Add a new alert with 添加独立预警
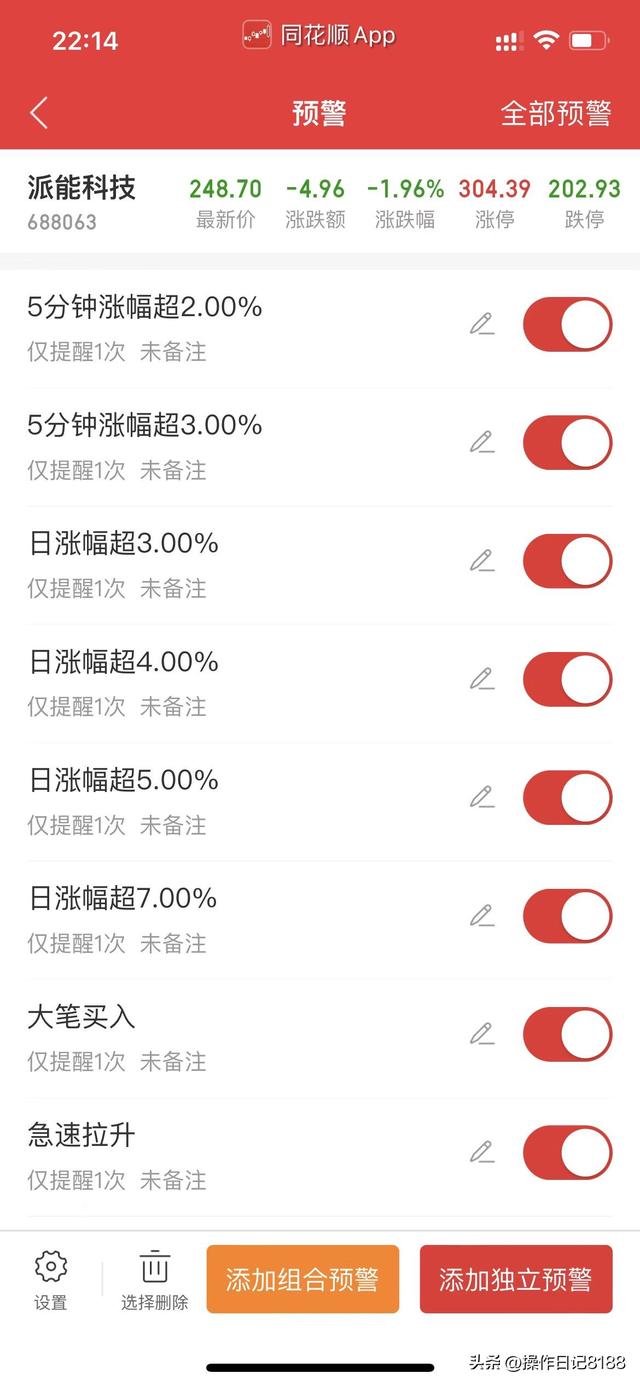 (515, 1279)
